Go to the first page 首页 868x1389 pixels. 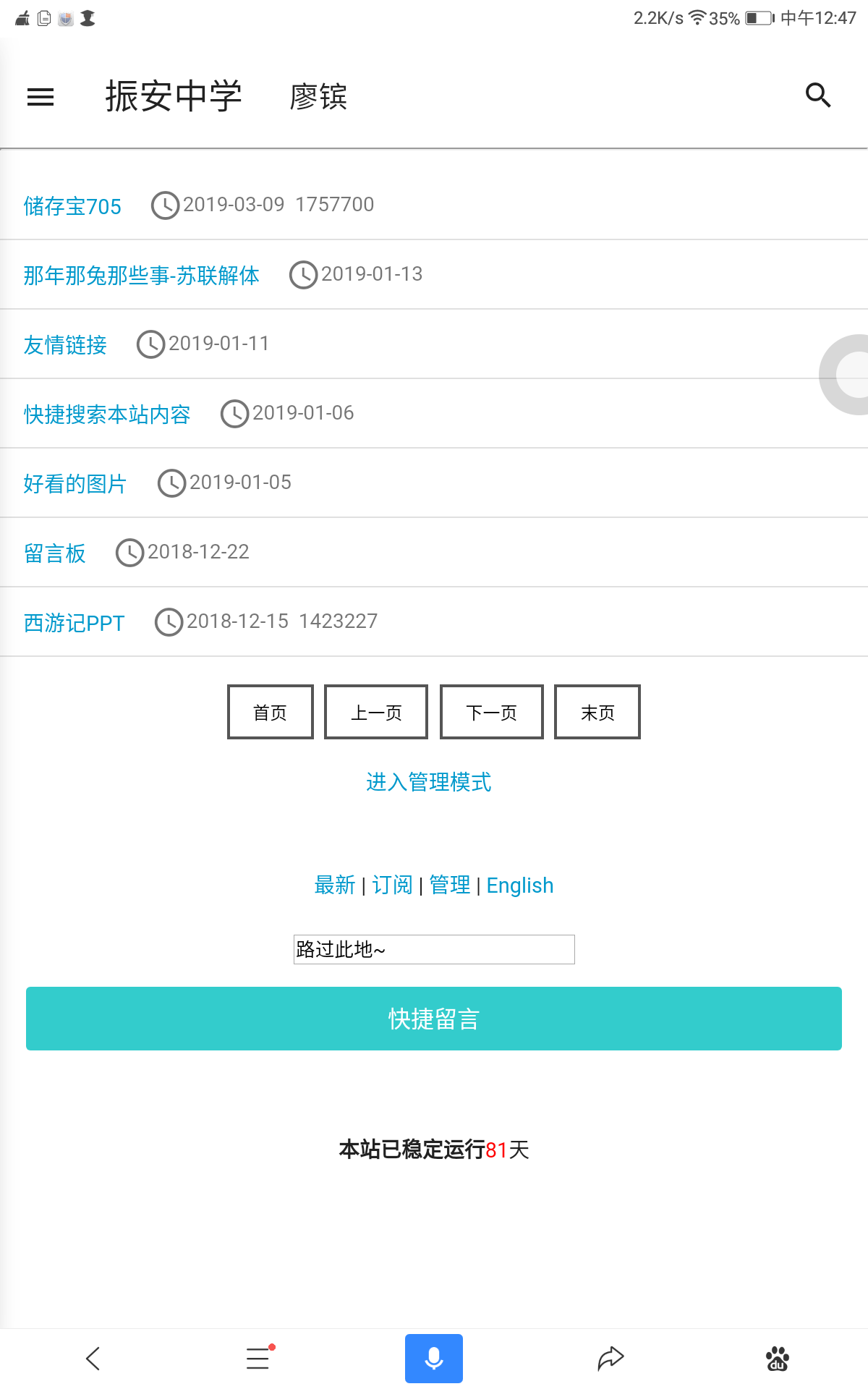click(x=271, y=712)
